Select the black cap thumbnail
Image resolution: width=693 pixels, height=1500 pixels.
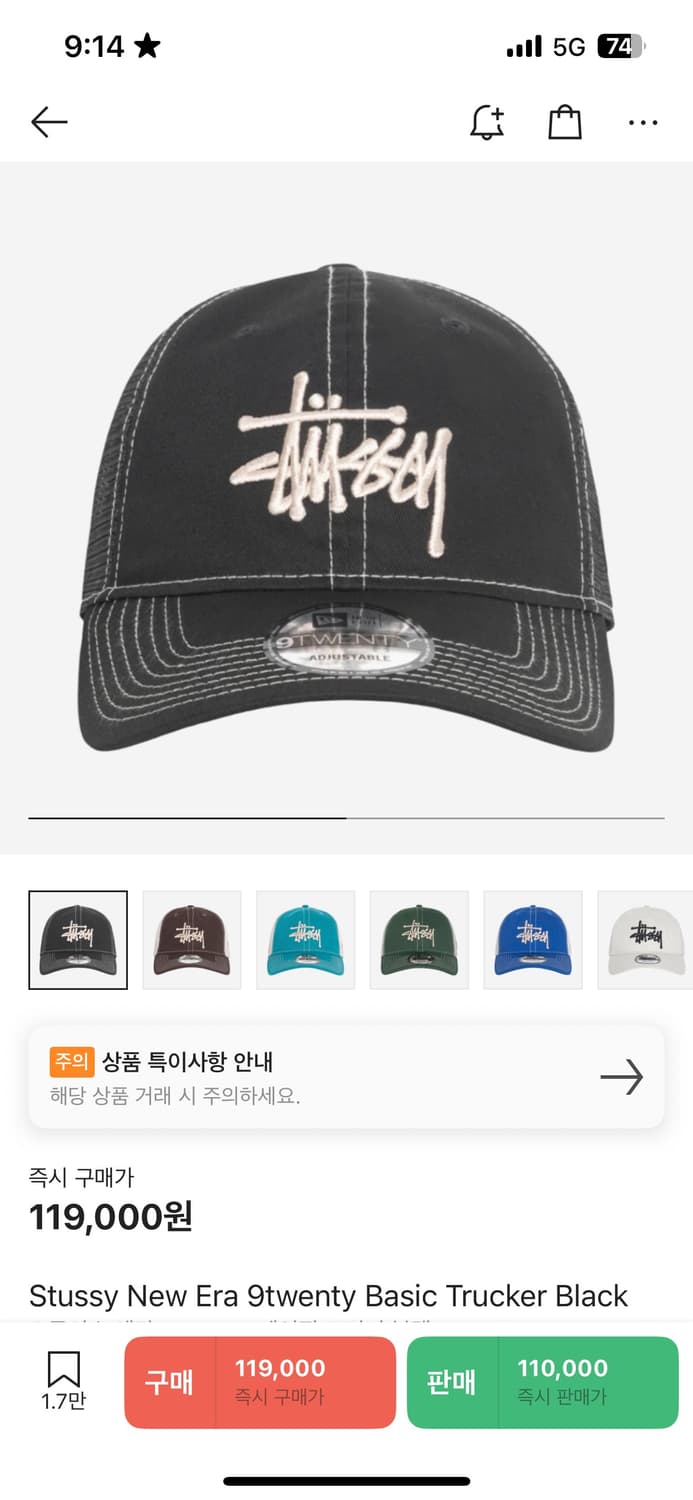tap(78, 940)
